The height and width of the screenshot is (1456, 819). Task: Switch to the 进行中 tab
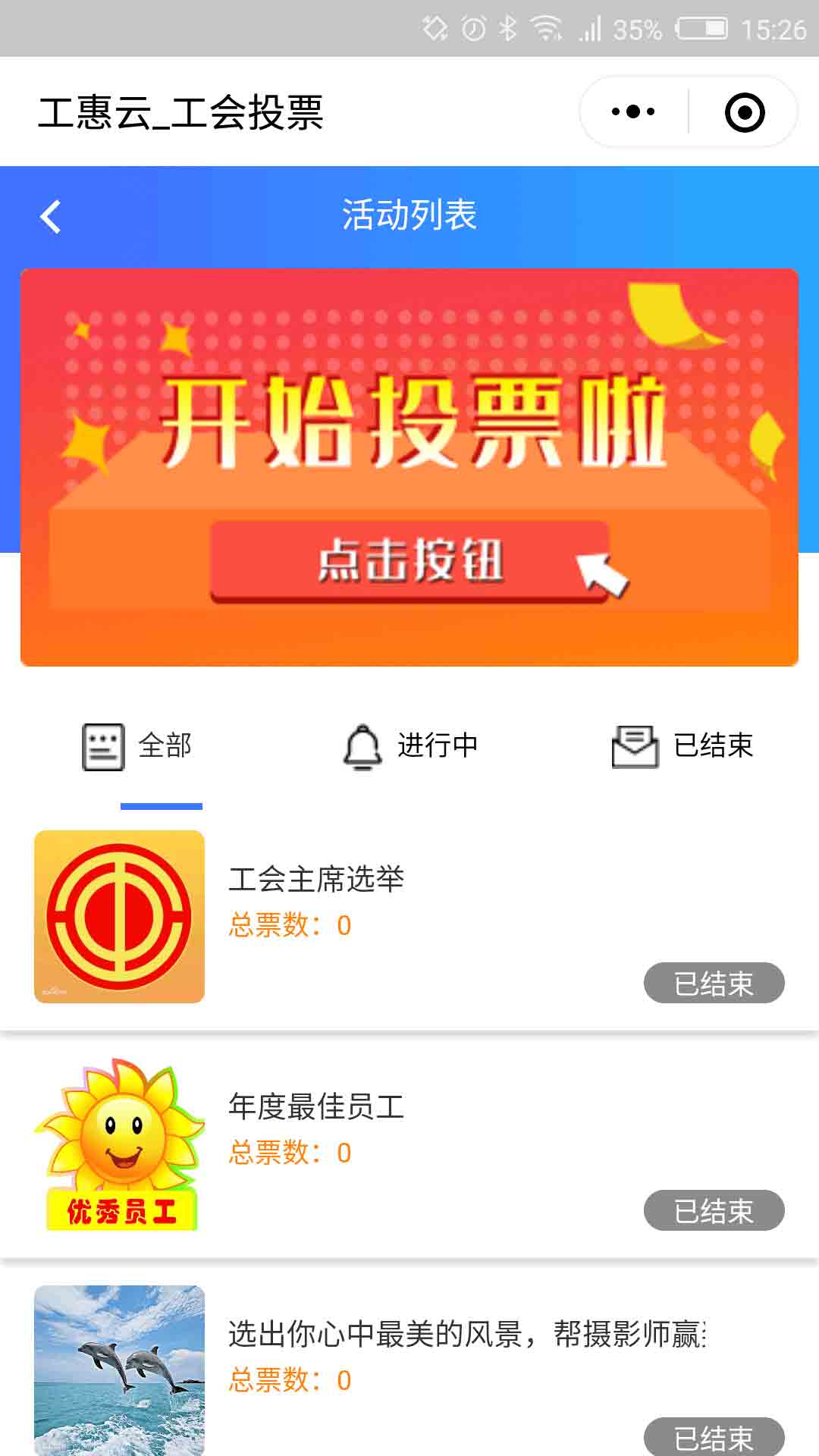pos(411,746)
